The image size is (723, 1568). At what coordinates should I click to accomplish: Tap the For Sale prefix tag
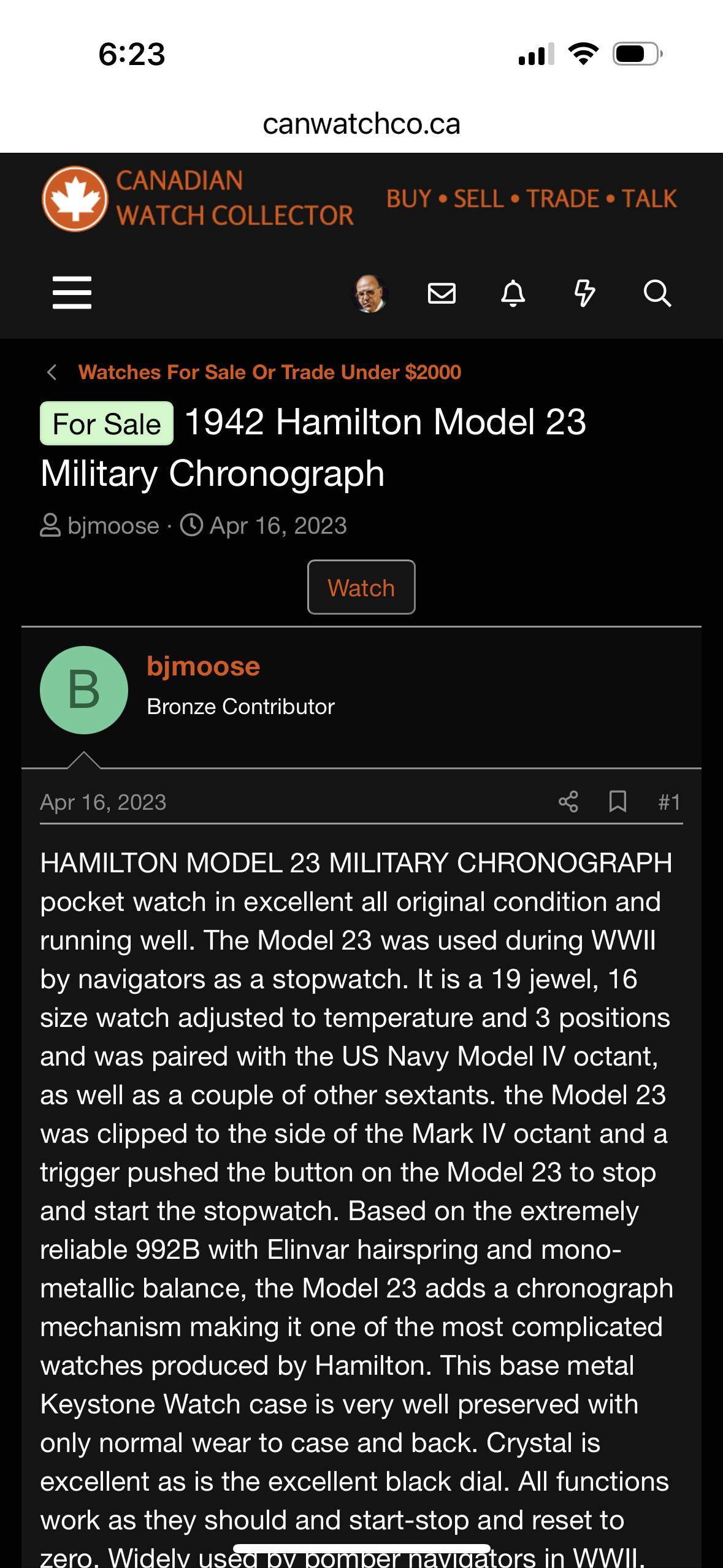(107, 424)
